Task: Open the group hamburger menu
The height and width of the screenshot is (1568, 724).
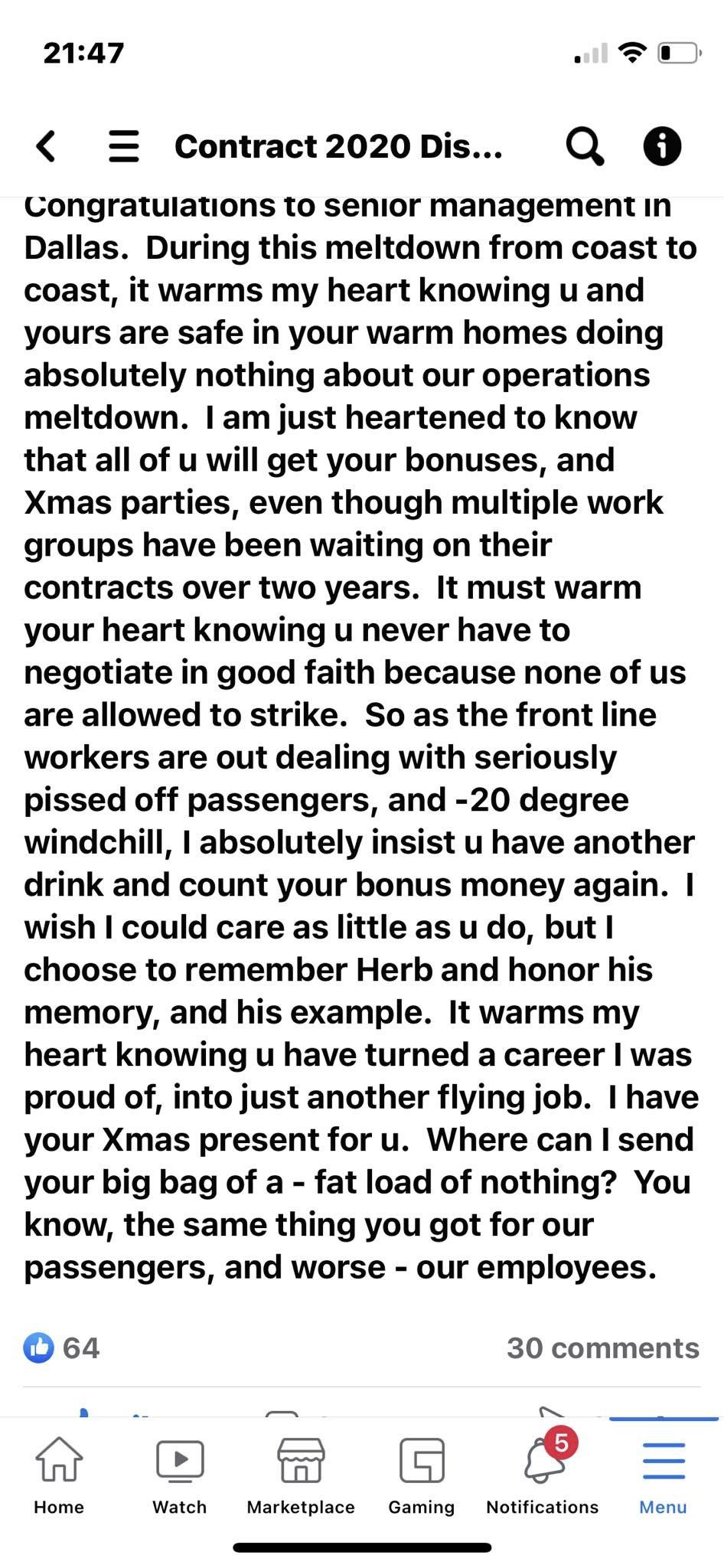Action: pos(124,145)
